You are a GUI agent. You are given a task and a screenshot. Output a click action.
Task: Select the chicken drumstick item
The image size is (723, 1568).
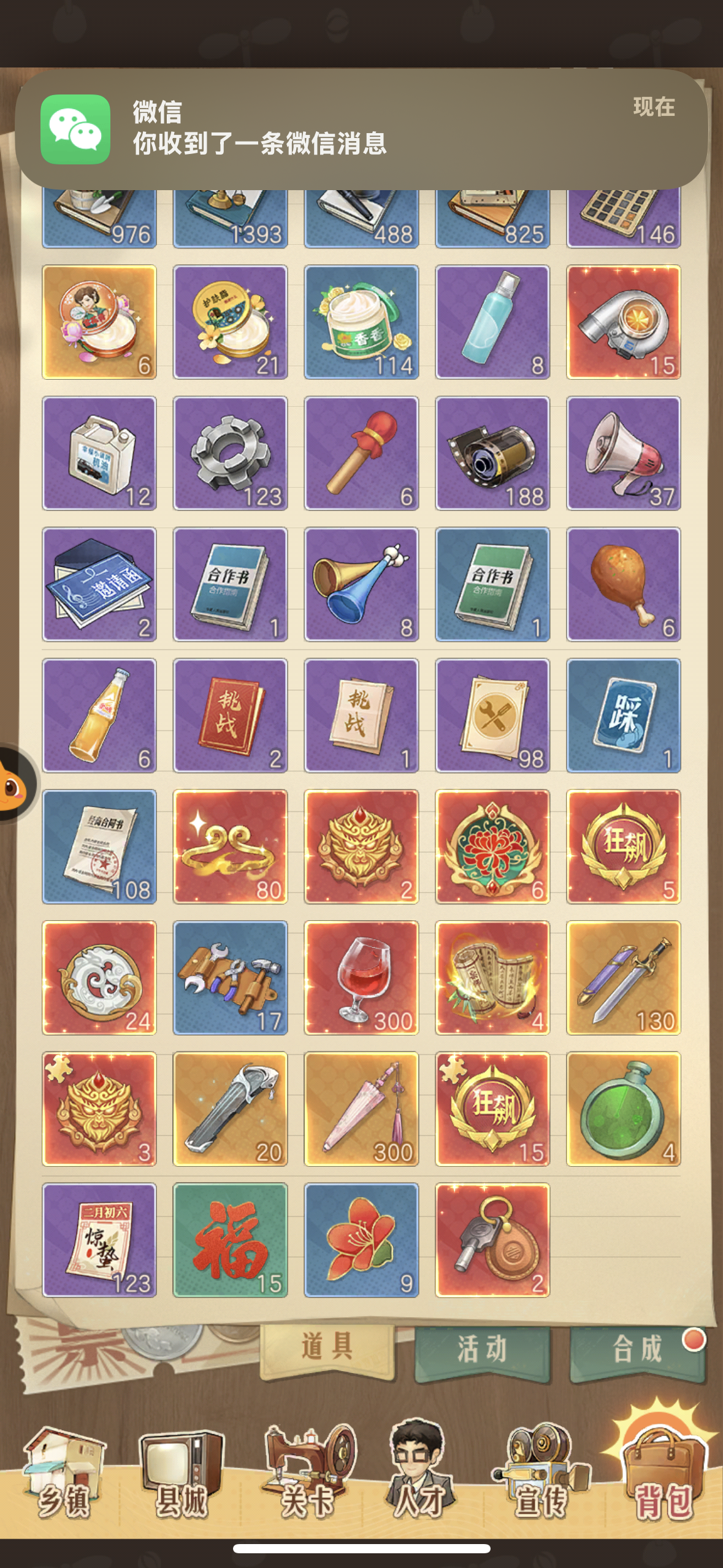point(623,585)
